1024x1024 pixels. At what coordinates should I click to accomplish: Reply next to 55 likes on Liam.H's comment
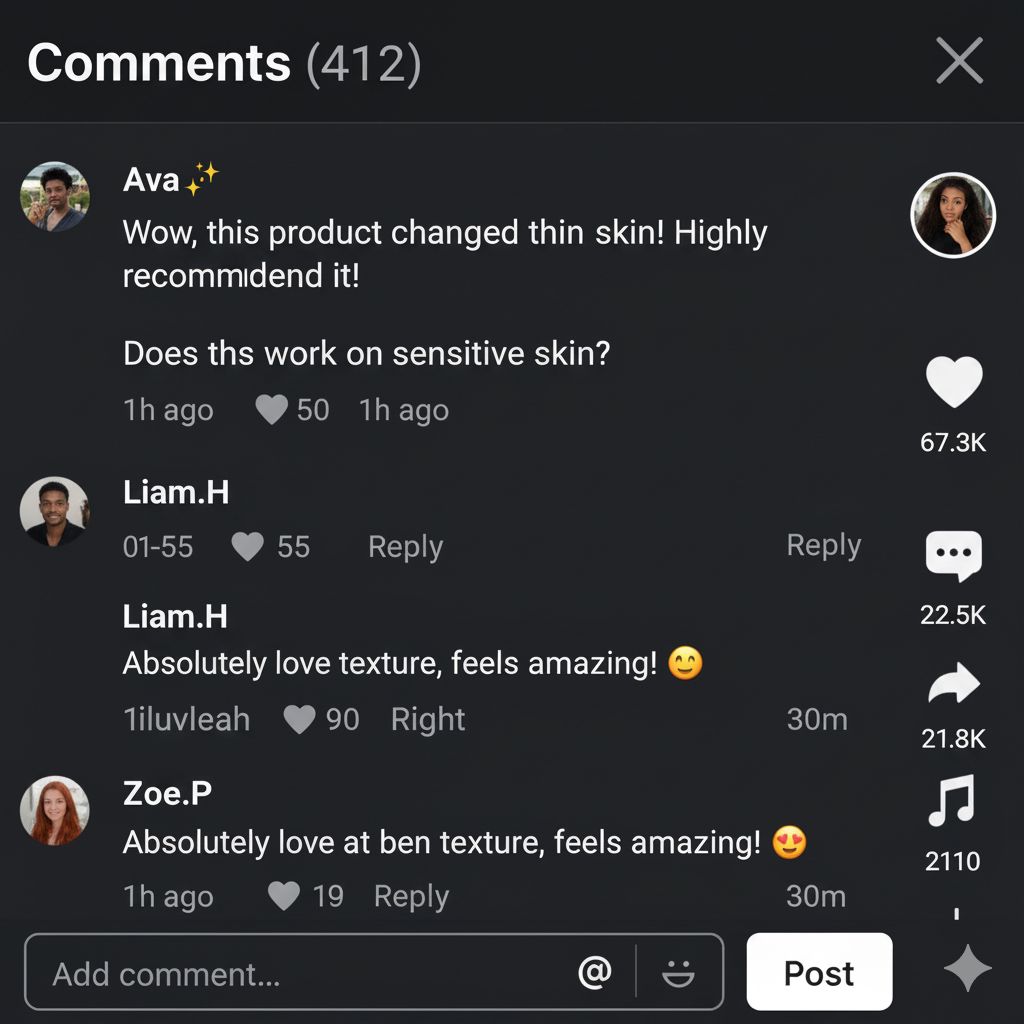pyautogui.click(x=405, y=547)
